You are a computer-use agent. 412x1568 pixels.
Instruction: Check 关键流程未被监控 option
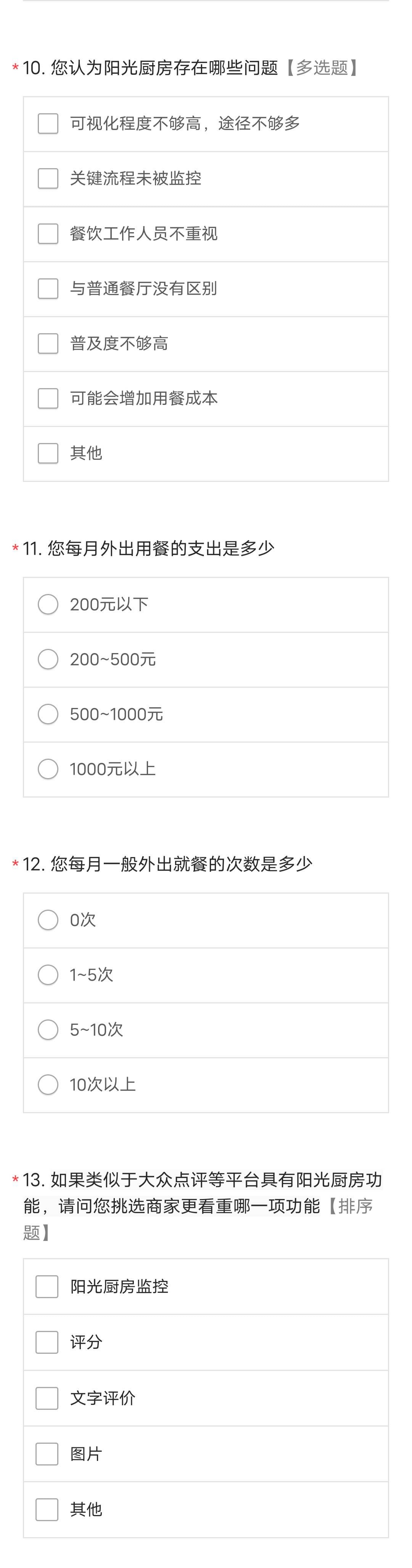coord(48,178)
